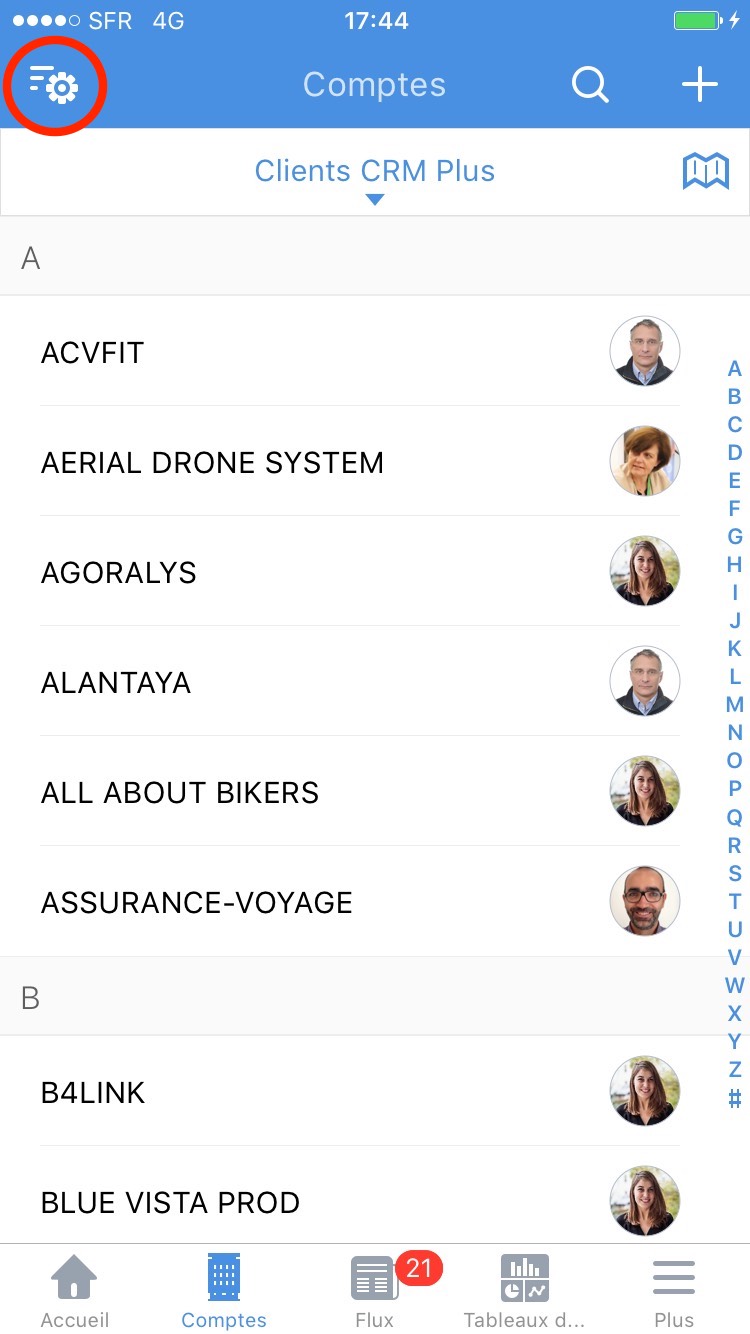The width and height of the screenshot is (750, 1334).
Task: Open AERIAL DRONE SYSTEM account
Action: point(212,463)
